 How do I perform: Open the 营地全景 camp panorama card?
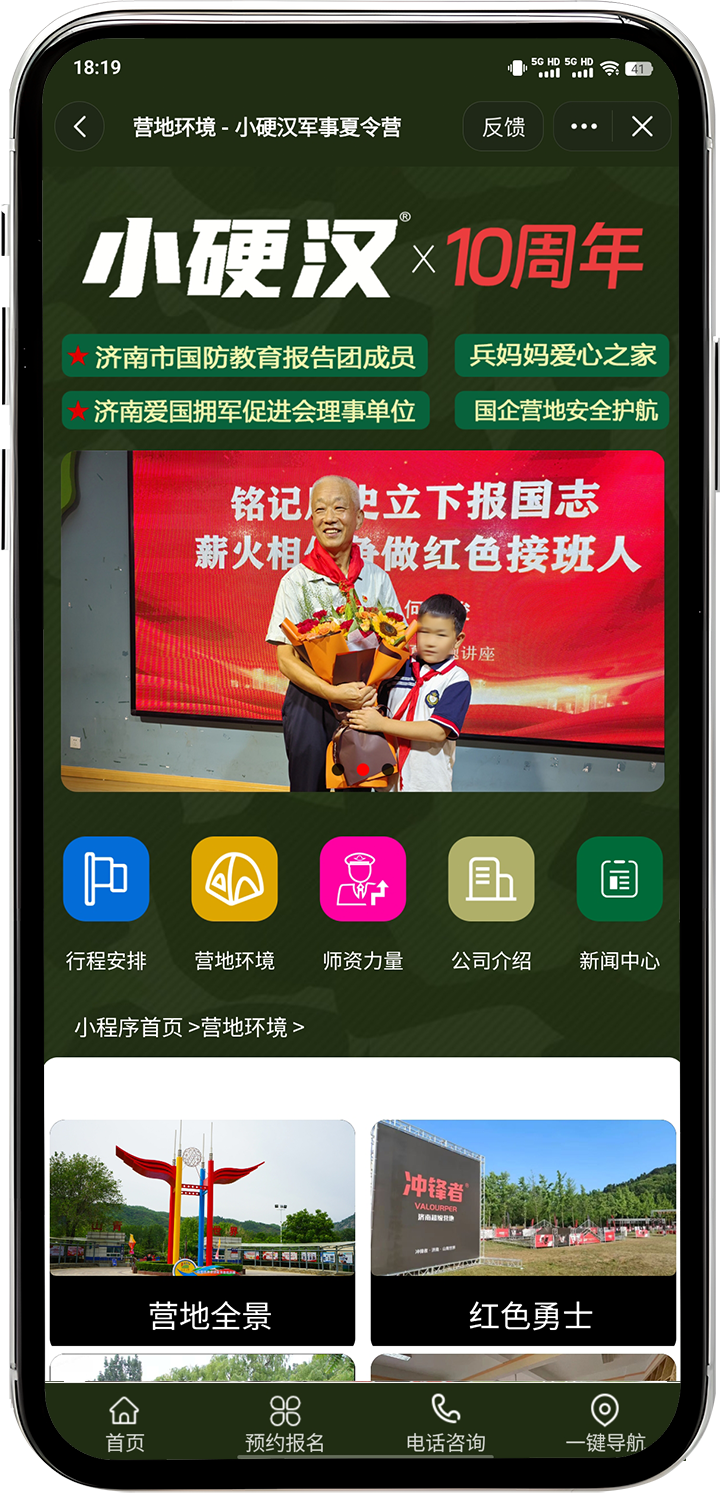203,1232
